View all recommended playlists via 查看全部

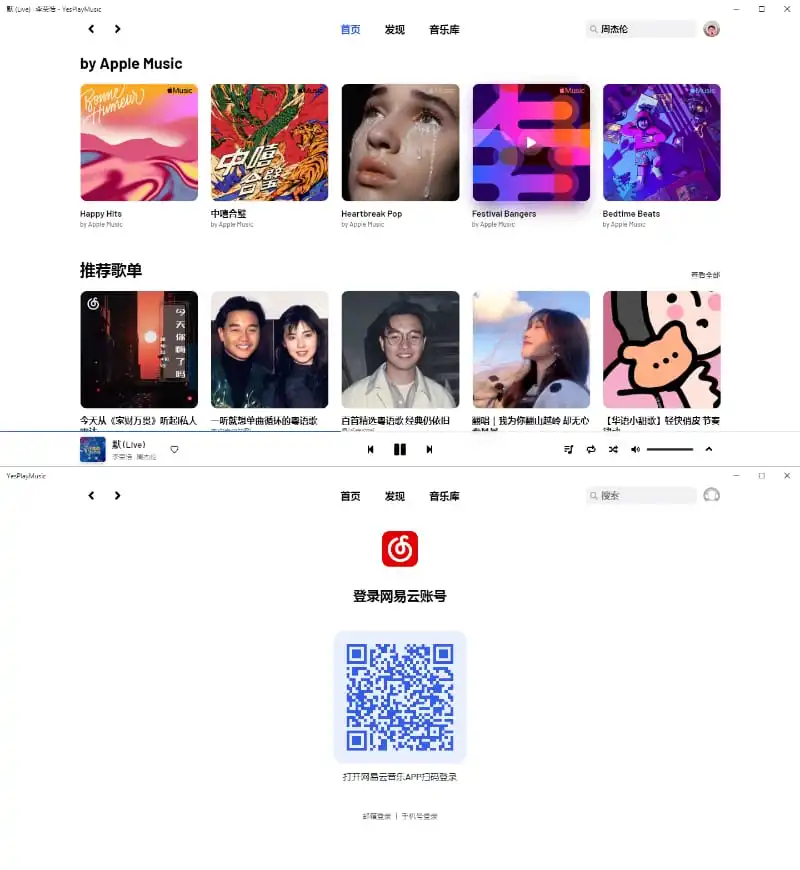705,275
